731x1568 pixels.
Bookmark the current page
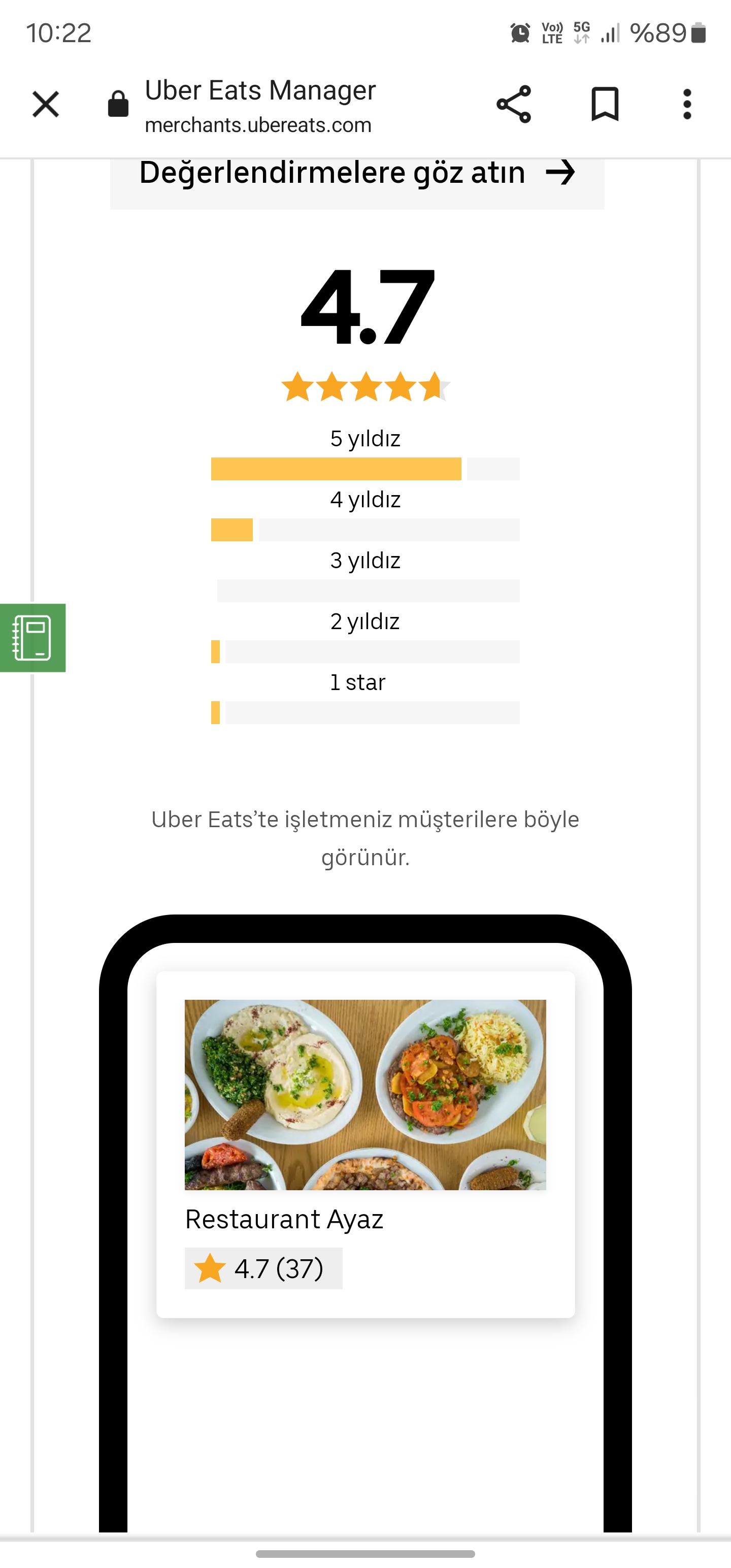point(605,104)
